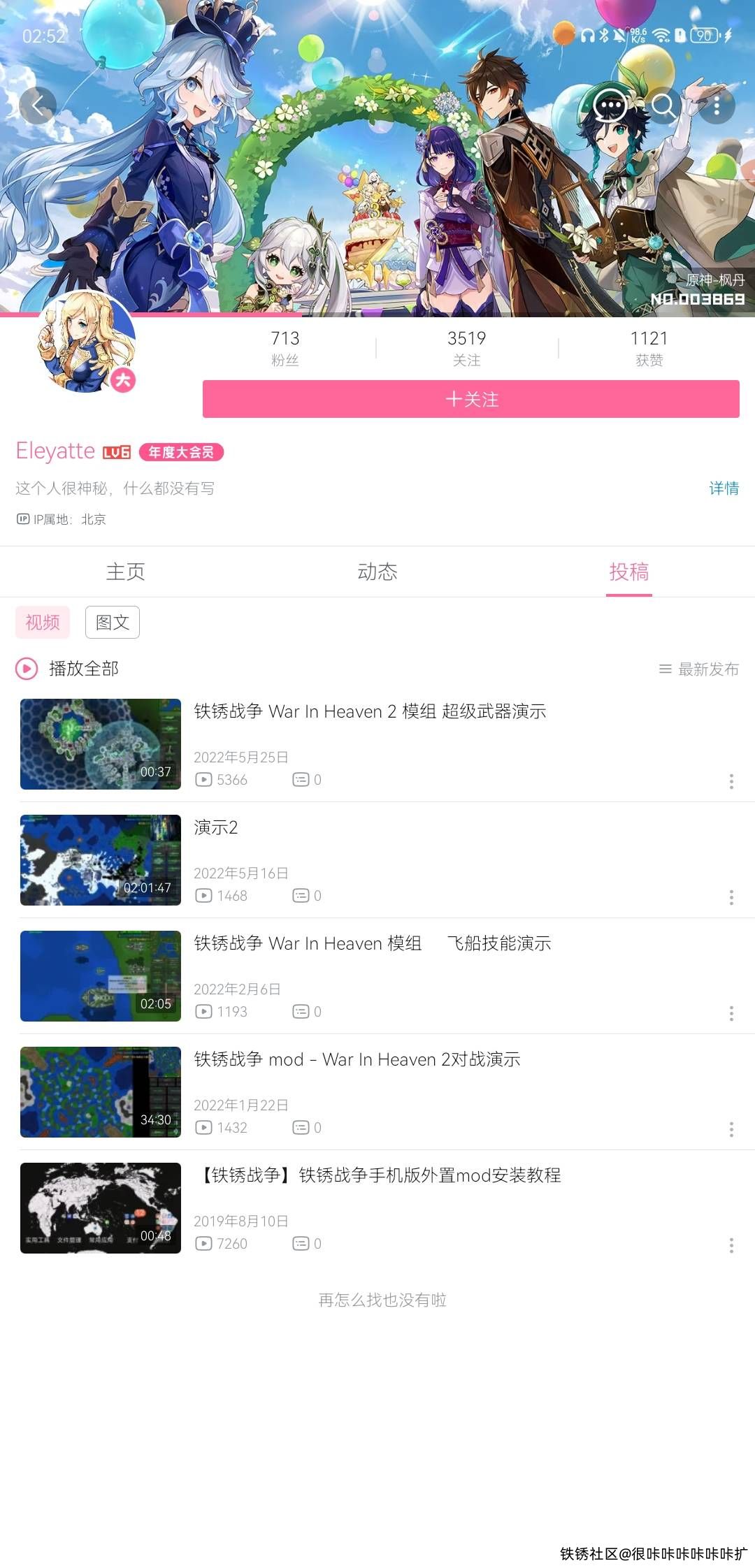Open the top-right overflow menu

click(x=717, y=106)
